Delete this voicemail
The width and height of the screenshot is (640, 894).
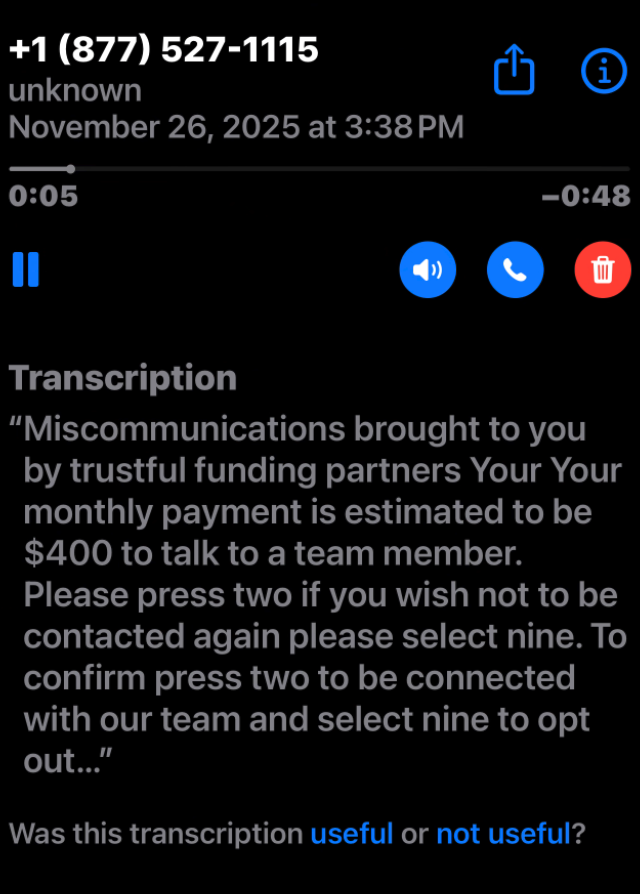click(x=603, y=270)
